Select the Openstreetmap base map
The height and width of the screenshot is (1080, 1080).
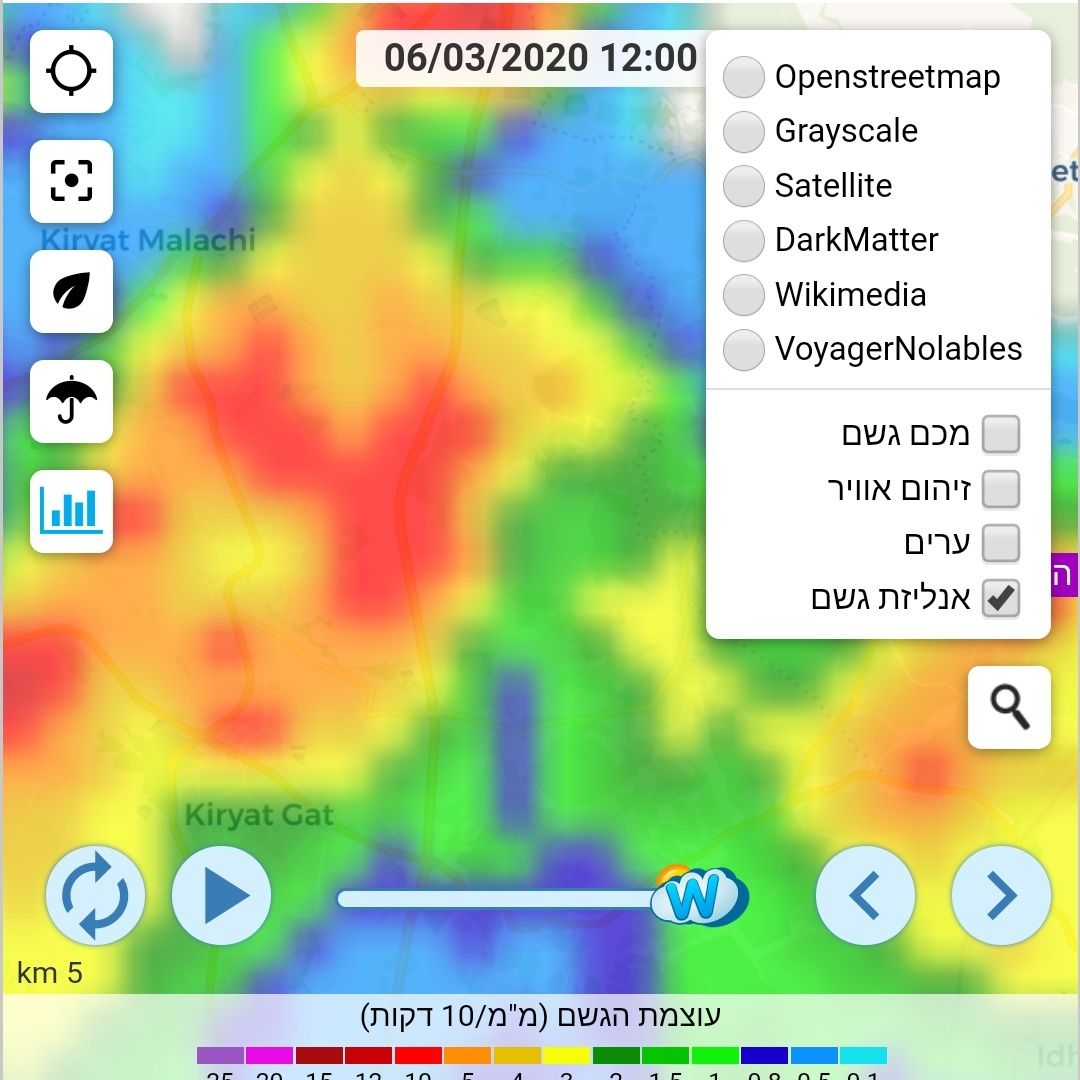coord(744,77)
